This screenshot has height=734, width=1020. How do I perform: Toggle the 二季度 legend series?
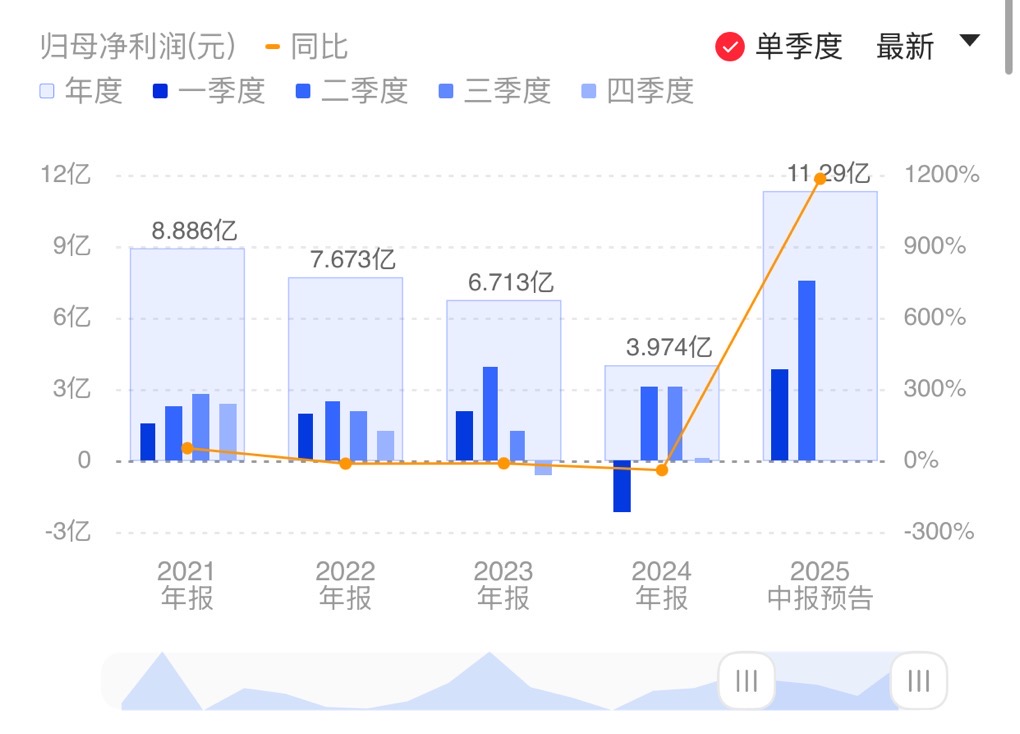coord(352,92)
